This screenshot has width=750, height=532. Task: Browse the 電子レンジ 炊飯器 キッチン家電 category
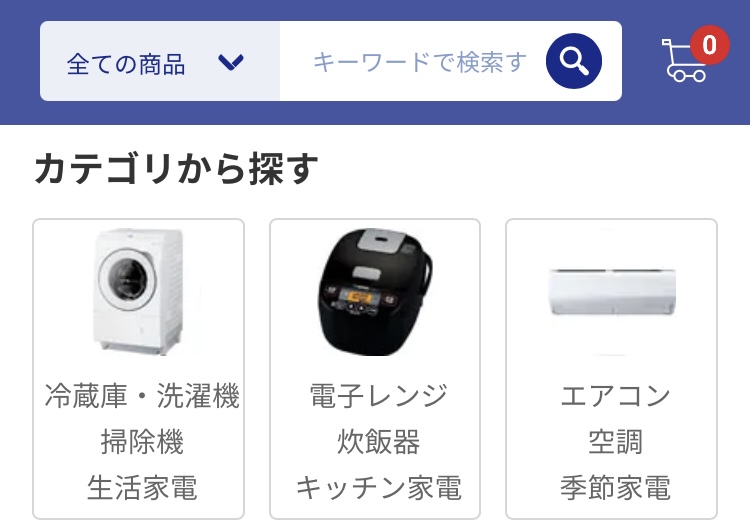click(x=375, y=368)
